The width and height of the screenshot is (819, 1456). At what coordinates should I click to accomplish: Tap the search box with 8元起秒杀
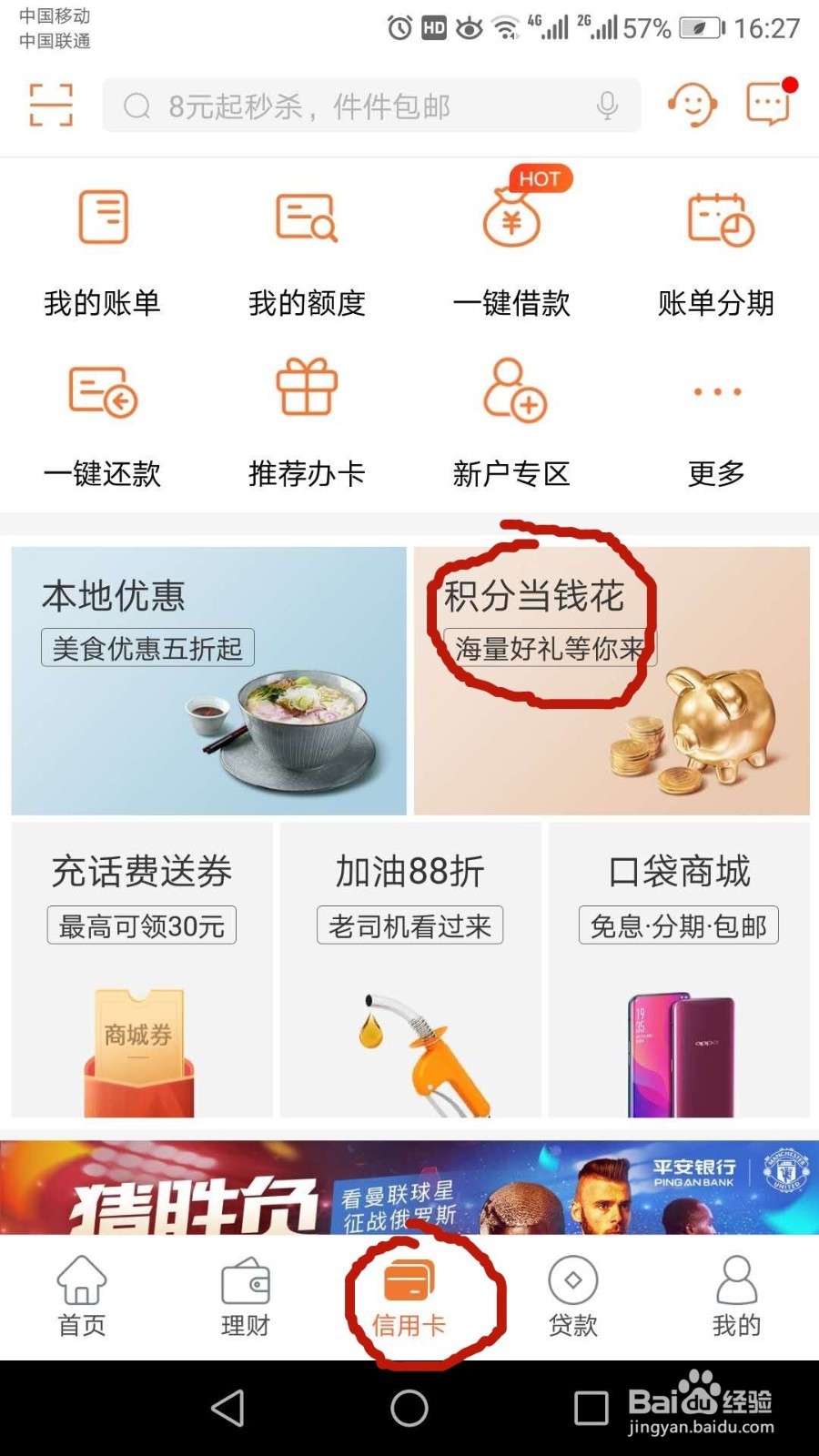pyautogui.click(x=371, y=106)
